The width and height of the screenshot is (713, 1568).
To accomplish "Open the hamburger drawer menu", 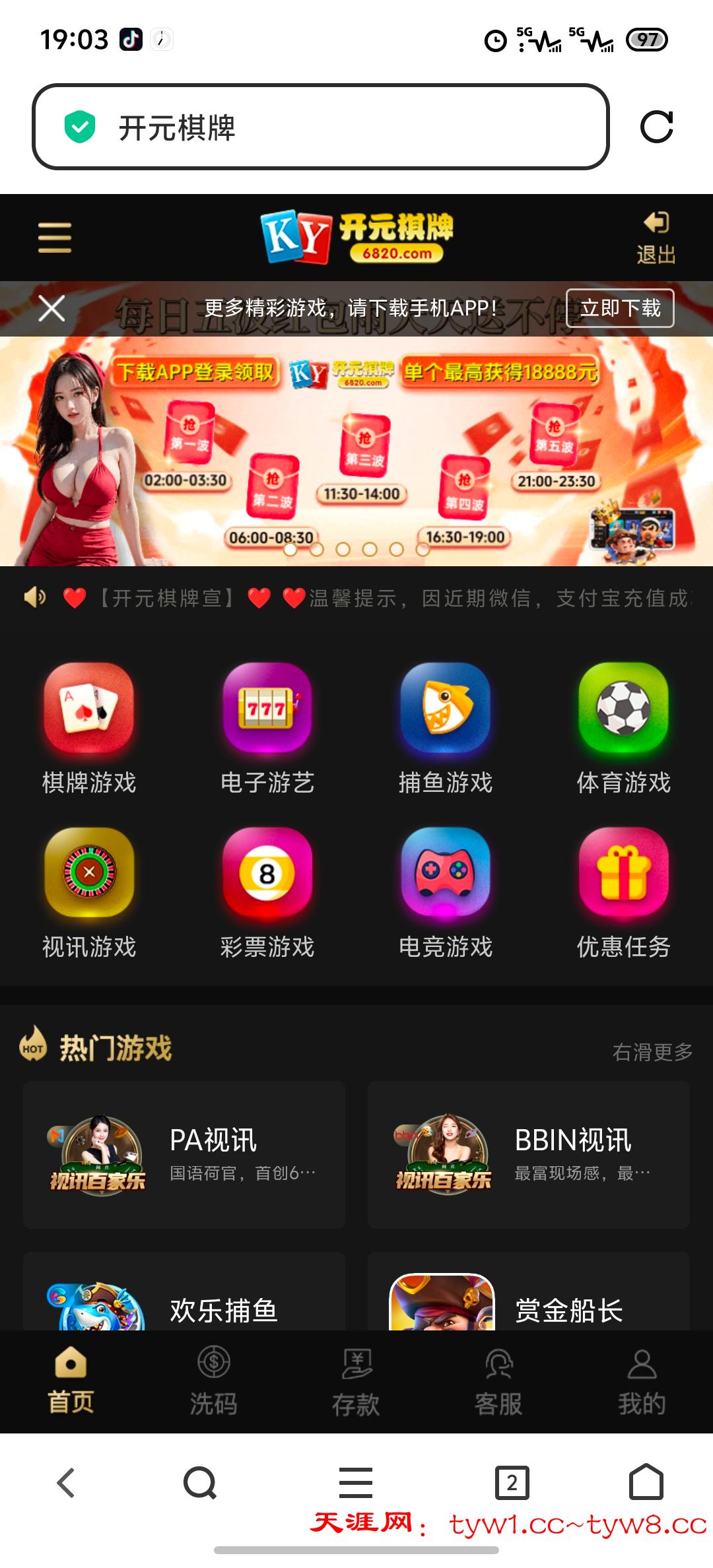I will click(x=55, y=238).
